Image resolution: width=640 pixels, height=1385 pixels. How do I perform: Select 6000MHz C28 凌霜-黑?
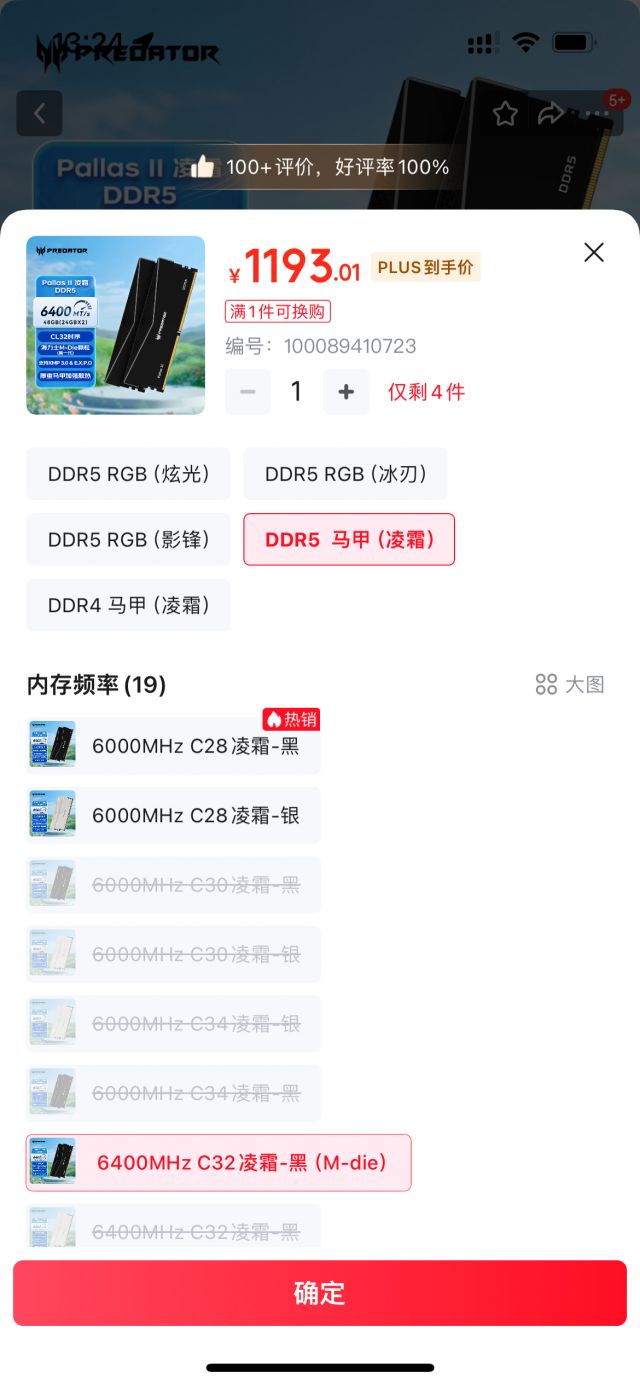(x=174, y=746)
